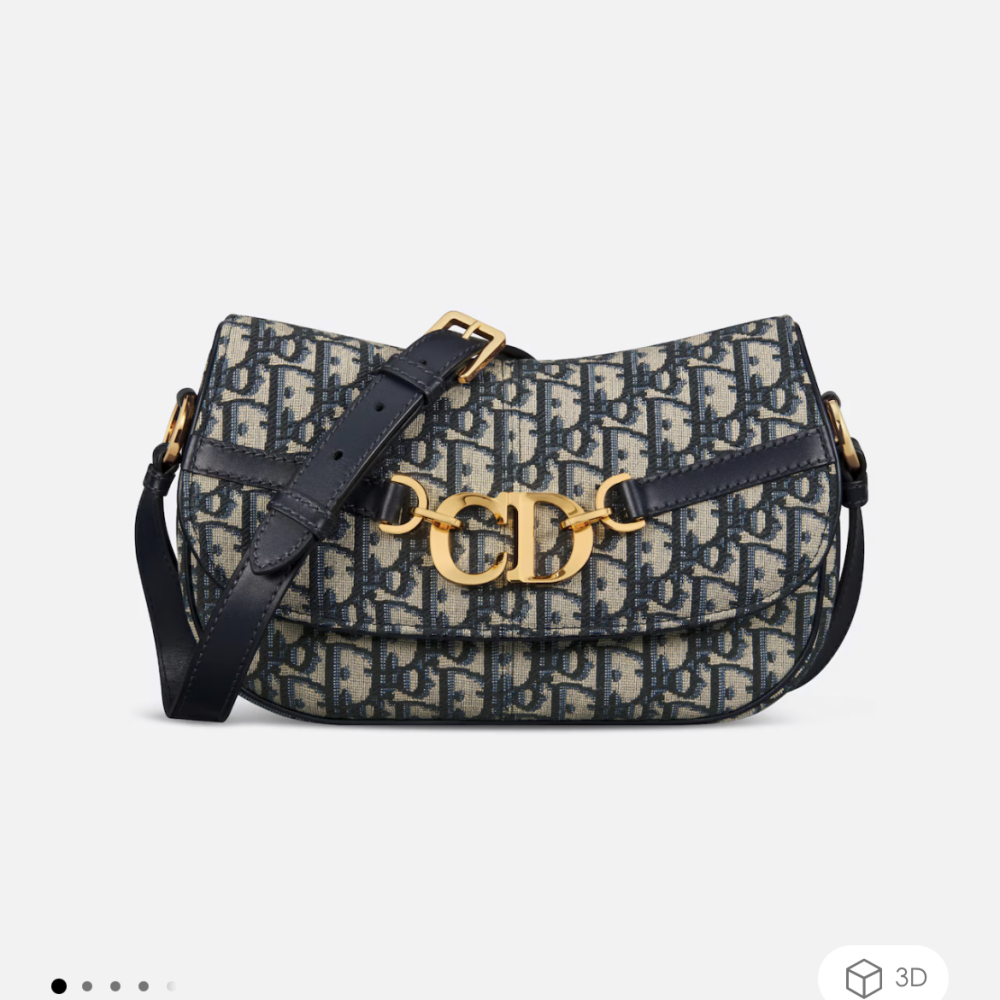1000x1000 pixels.
Task: Open the 3D view of the bag
Action: (x=884, y=976)
